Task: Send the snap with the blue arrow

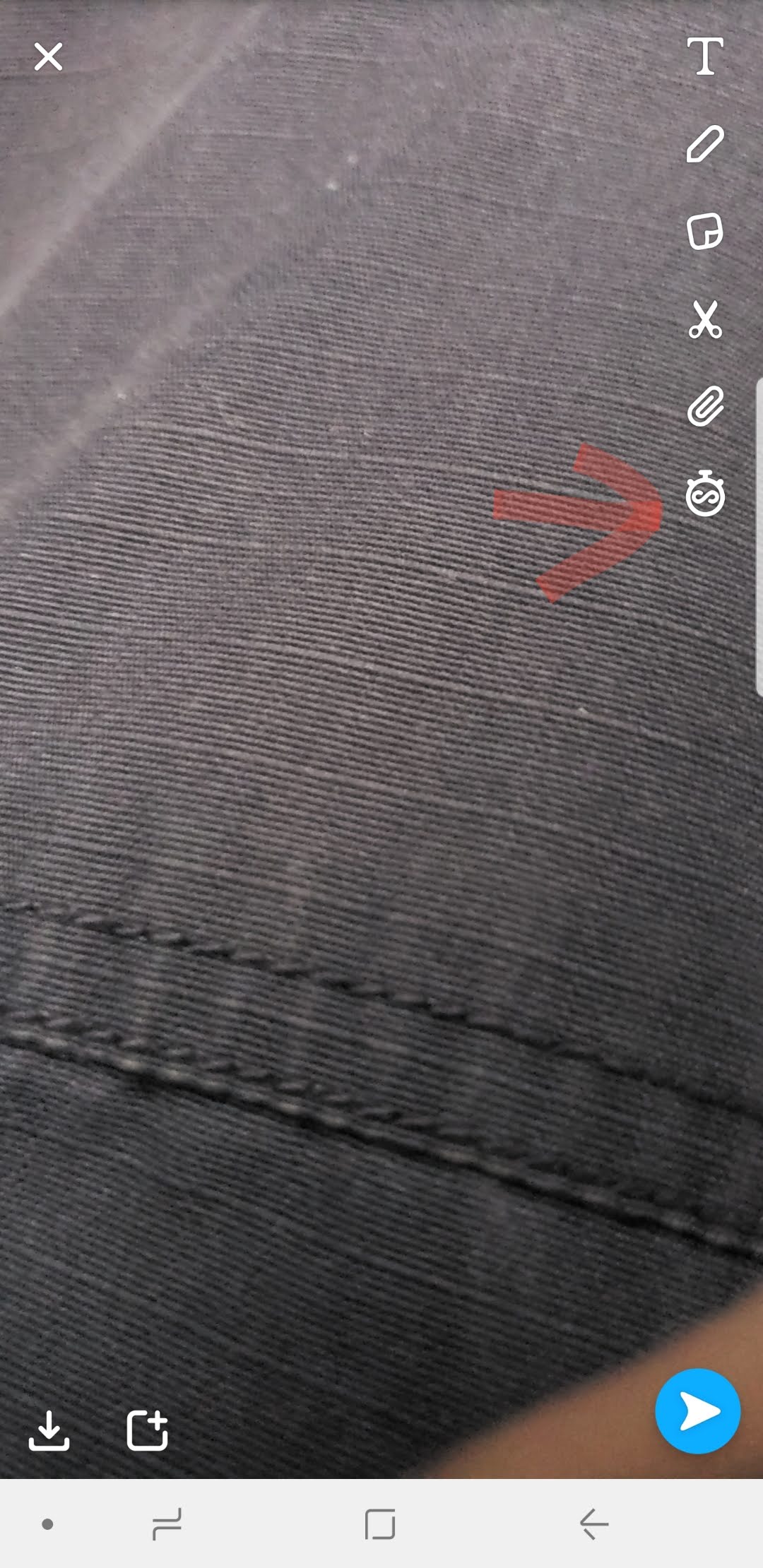Action: click(697, 1412)
